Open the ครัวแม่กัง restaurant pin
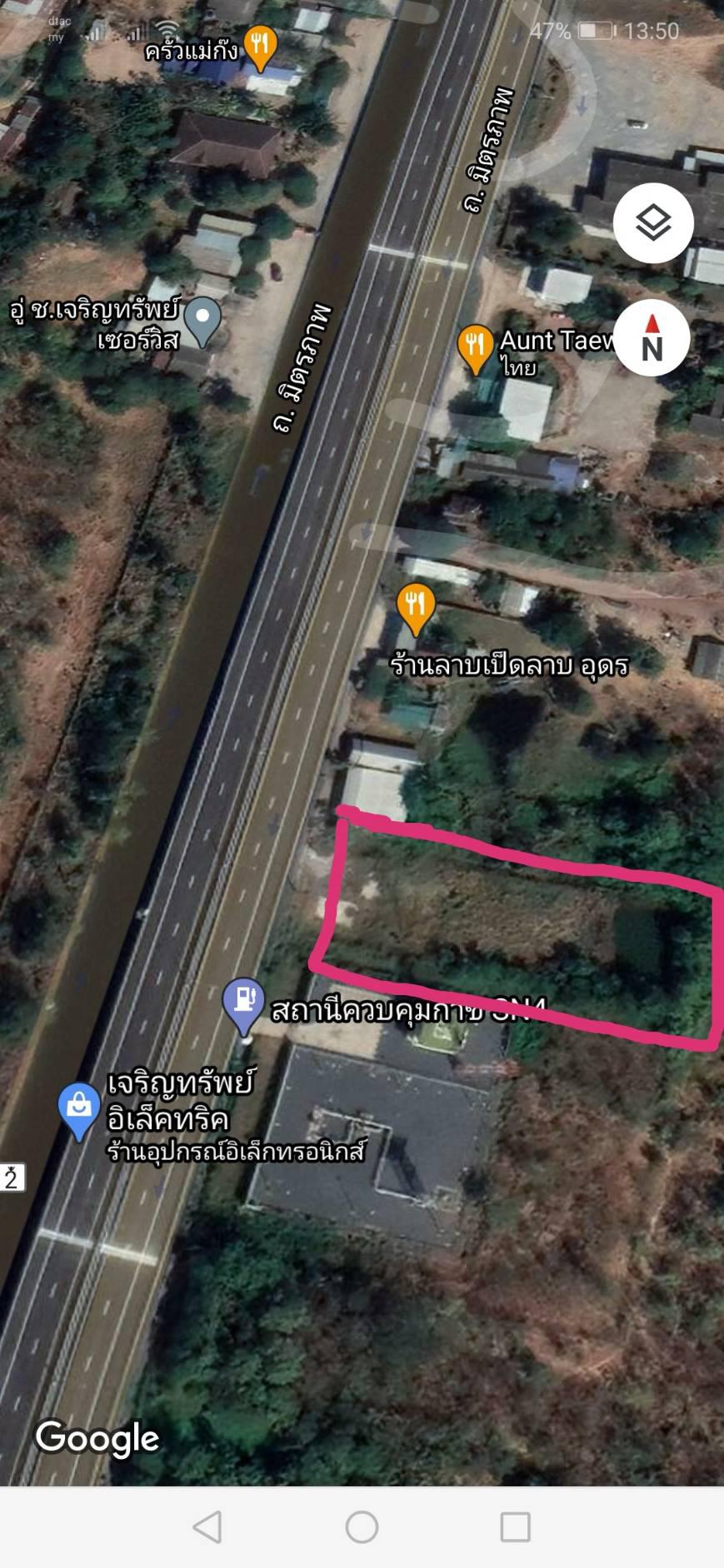 point(261,47)
